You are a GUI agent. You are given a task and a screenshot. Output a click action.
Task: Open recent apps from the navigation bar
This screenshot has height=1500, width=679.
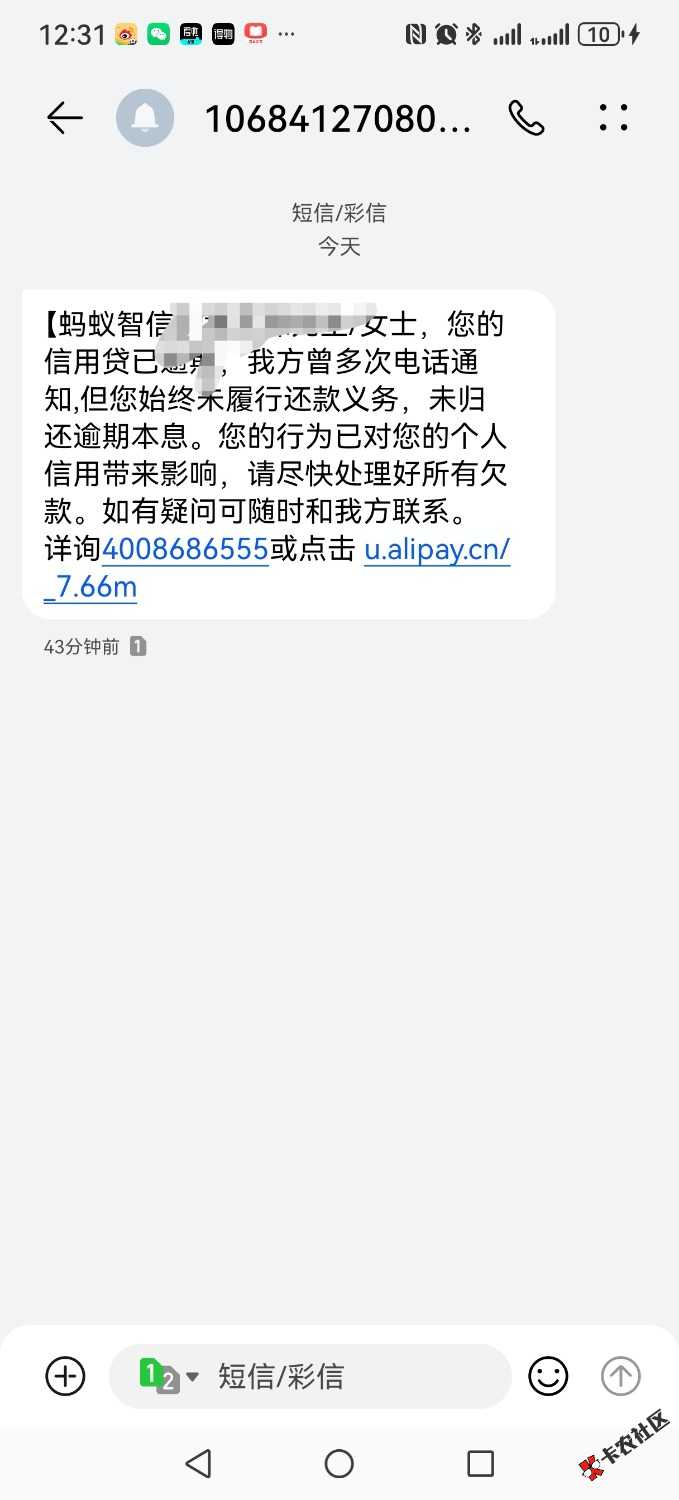(x=480, y=1464)
